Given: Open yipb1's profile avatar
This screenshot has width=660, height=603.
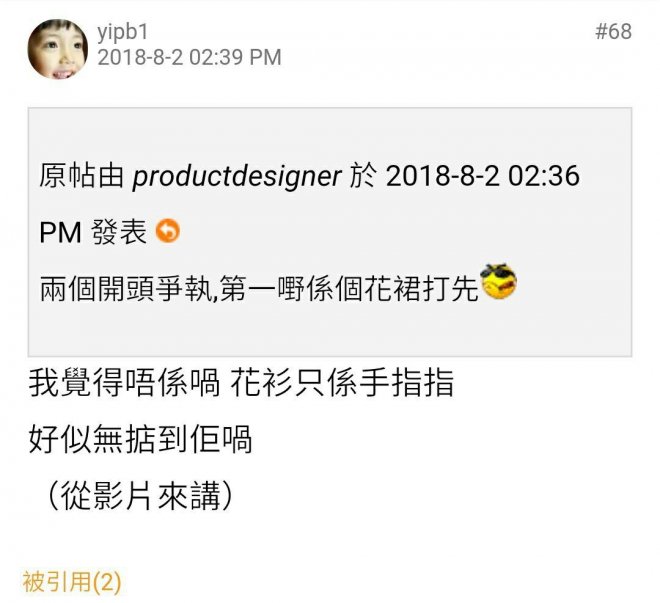Looking at the screenshot, I should tap(58, 48).
